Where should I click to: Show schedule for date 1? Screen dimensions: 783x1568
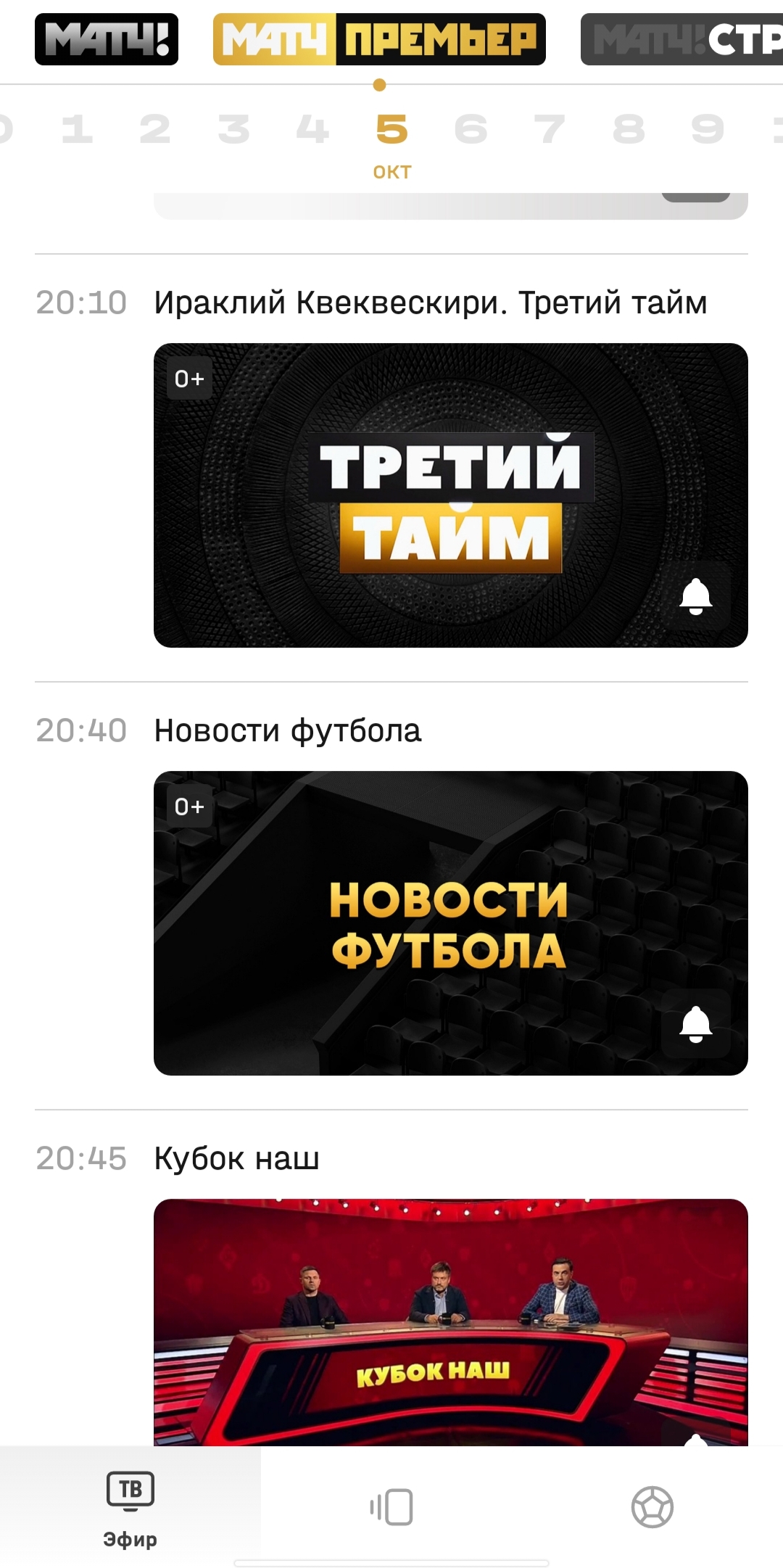pos(77,131)
